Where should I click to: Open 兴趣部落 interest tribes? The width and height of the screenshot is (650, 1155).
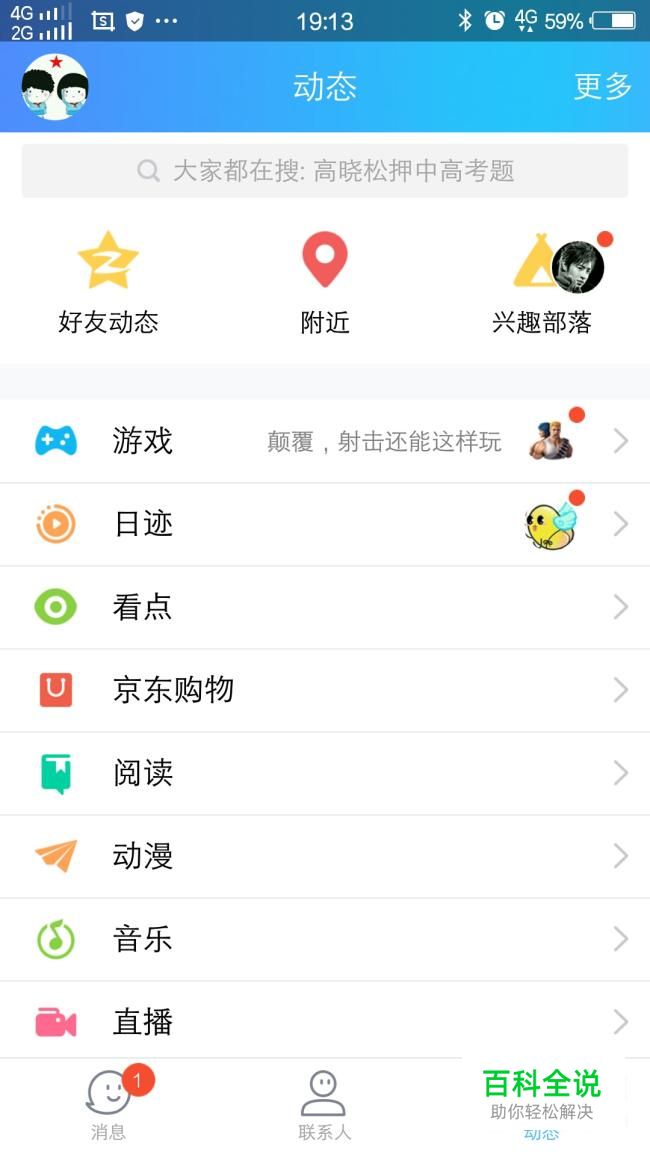click(542, 282)
